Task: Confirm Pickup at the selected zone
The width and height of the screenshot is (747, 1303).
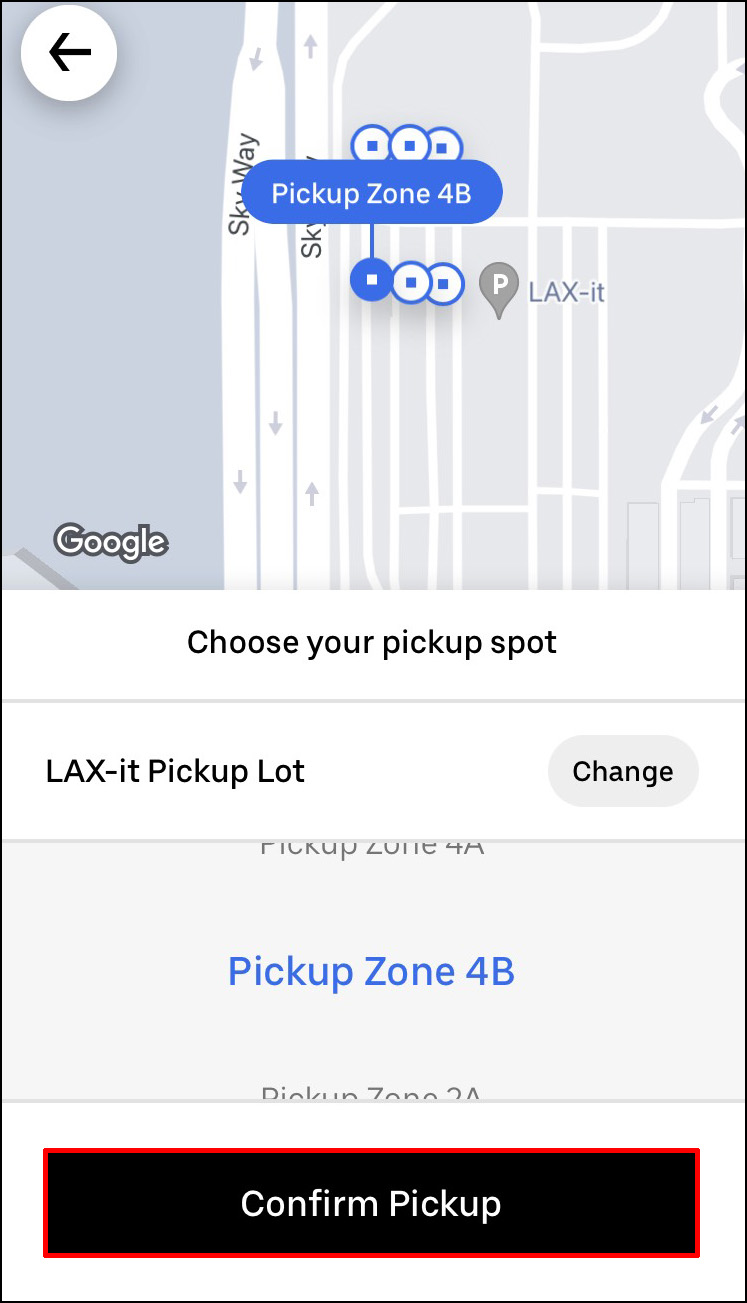Action: 371,1203
